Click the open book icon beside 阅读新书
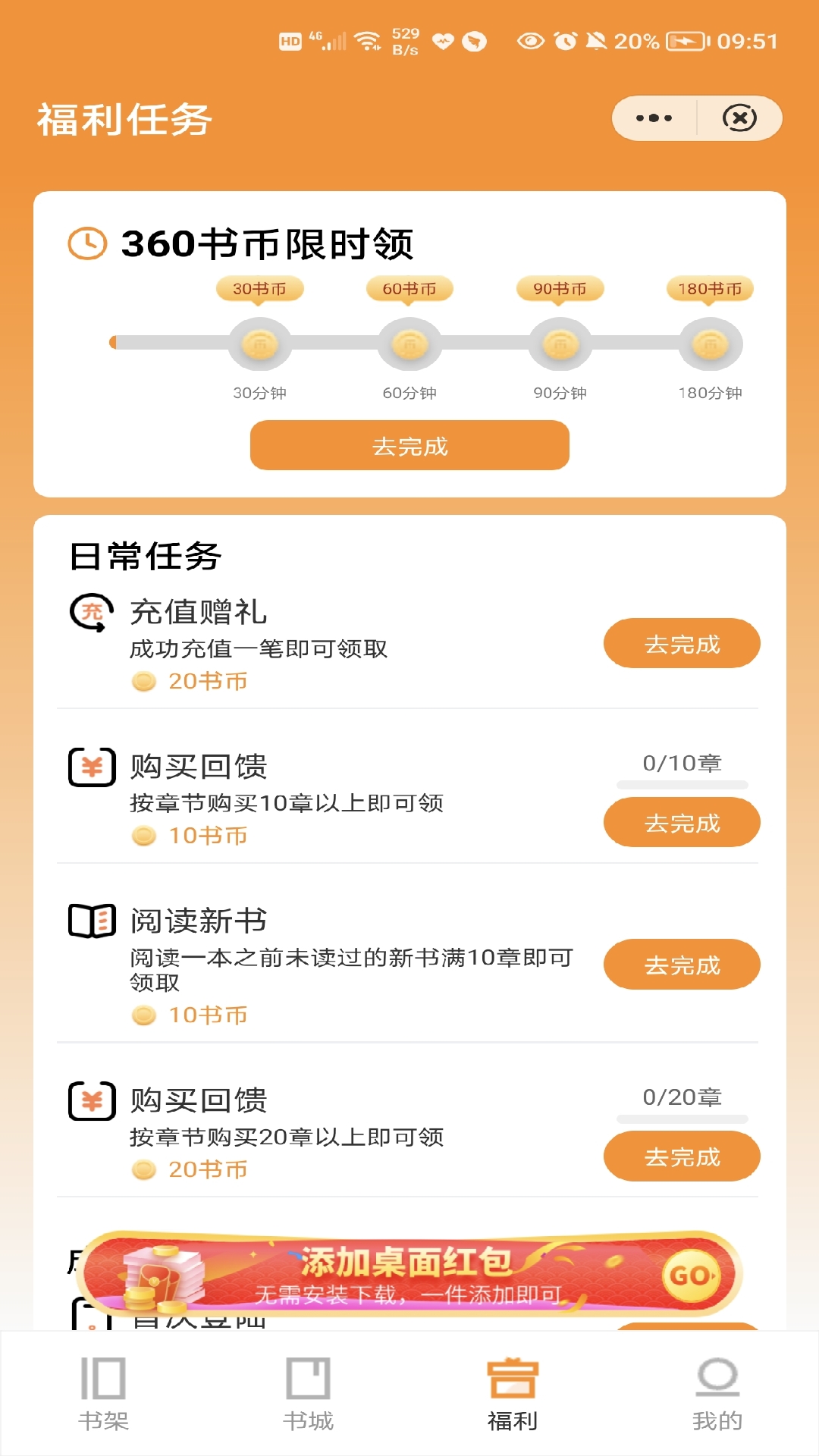This screenshot has width=819, height=1456. (x=91, y=921)
